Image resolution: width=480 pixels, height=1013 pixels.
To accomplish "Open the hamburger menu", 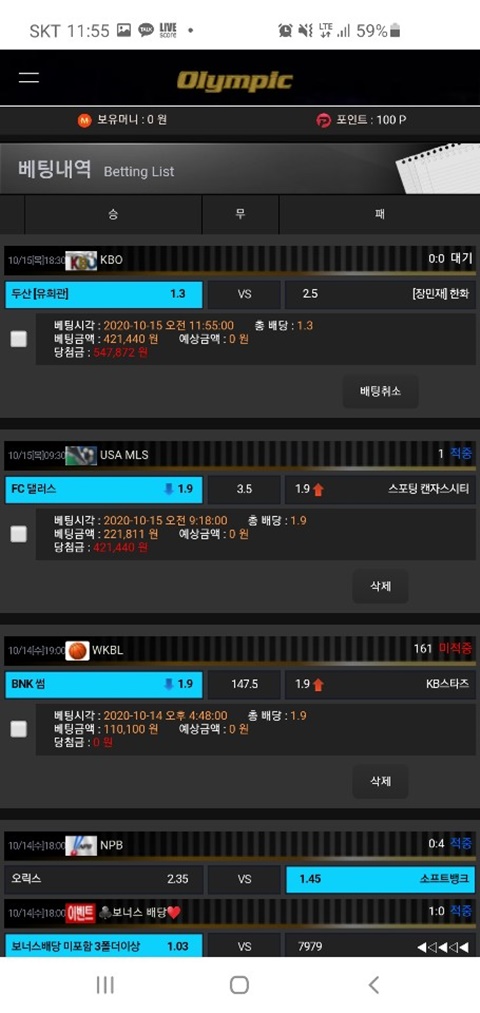I will pos(28,78).
